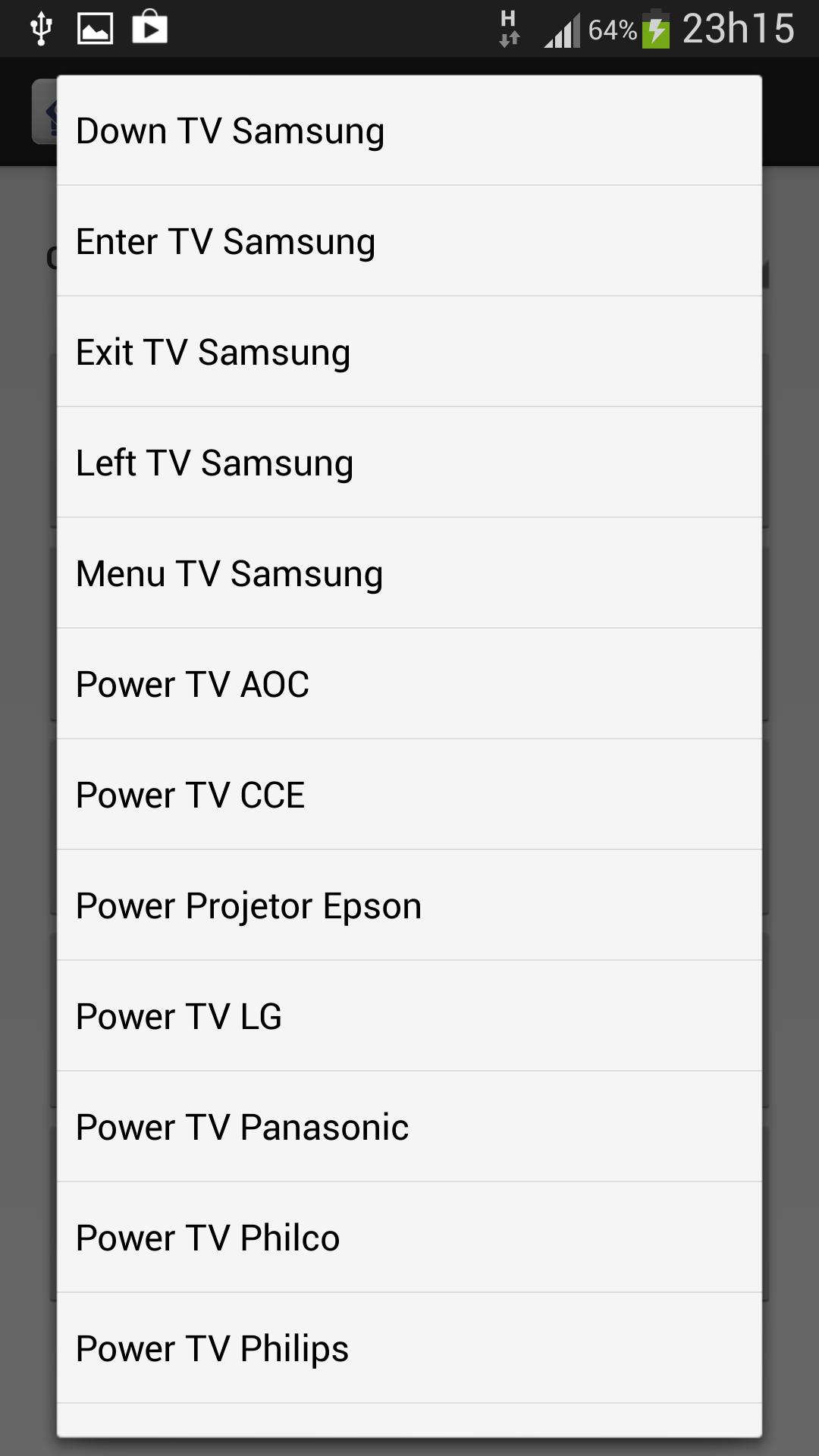Viewport: 819px width, 1456px height.
Task: Select Power TV AOC
Action: point(409,682)
